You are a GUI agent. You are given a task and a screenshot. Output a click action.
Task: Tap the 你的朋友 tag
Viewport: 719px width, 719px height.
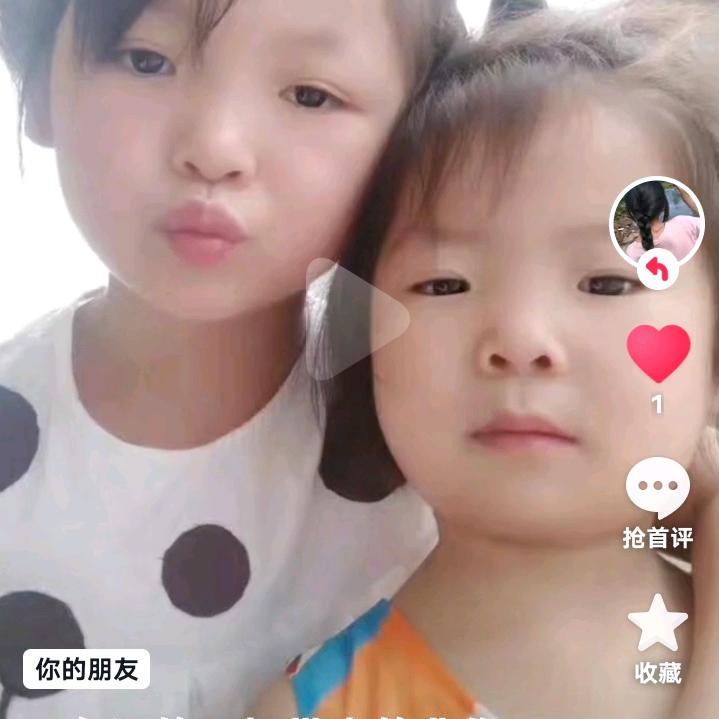pyautogui.click(x=87, y=669)
